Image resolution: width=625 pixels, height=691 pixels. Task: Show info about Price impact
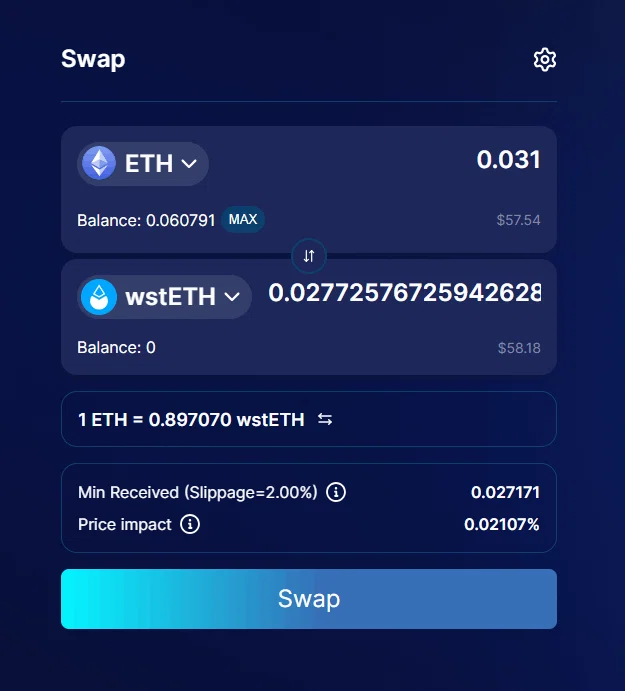pyautogui.click(x=190, y=524)
